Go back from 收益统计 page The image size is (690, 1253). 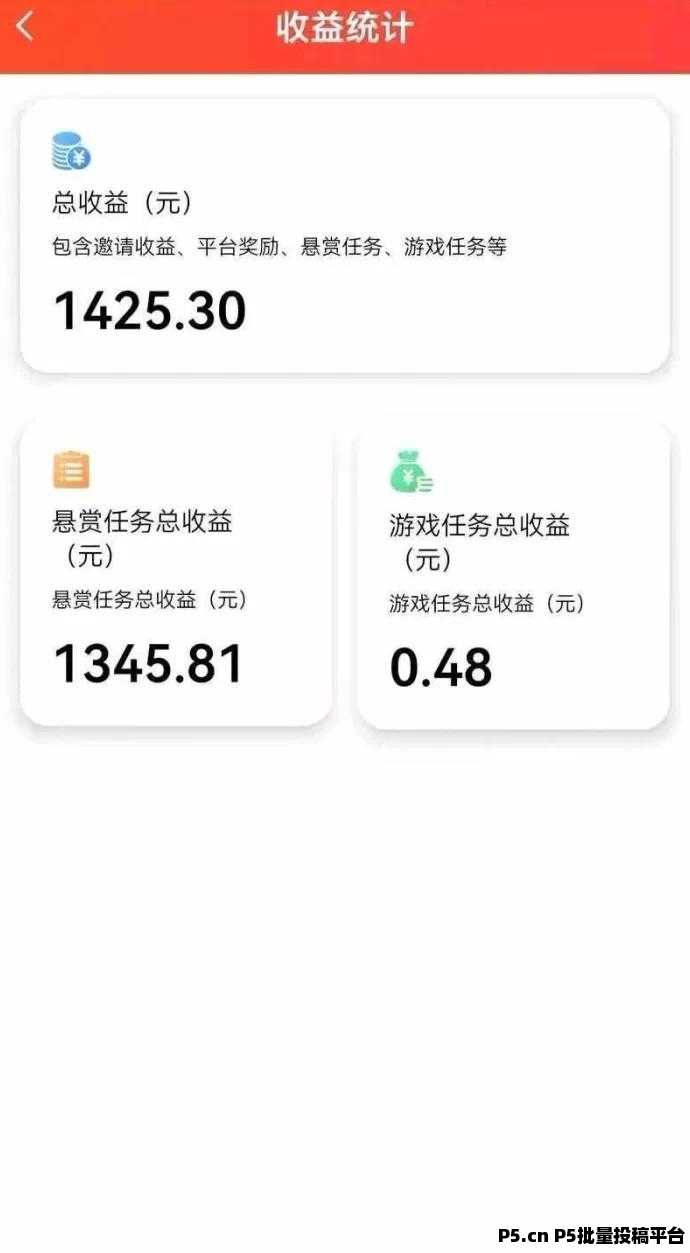pyautogui.click(x=25, y=27)
